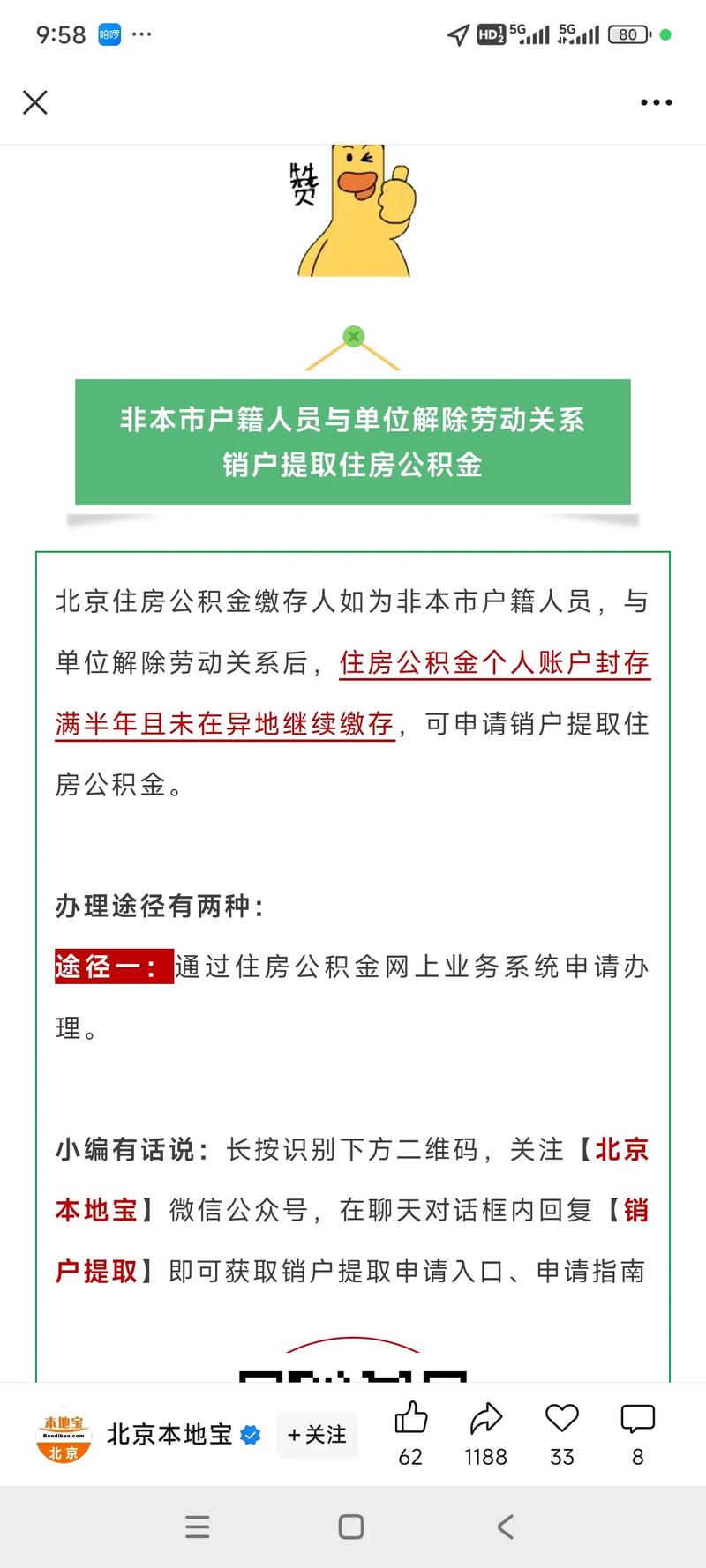Share the article using the arrow icon
The width and height of the screenshot is (706, 1568).
[x=486, y=1419]
